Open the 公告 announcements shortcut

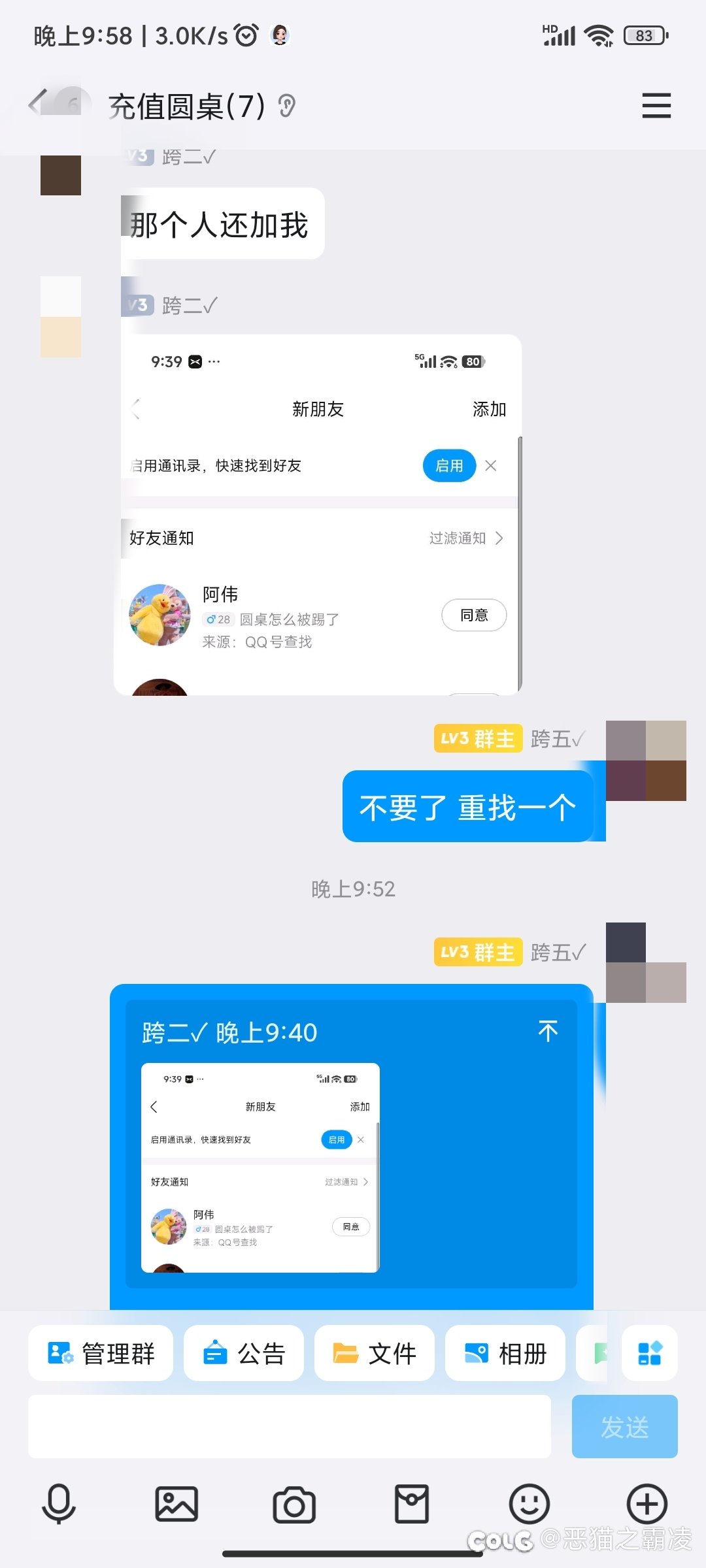[244, 1353]
